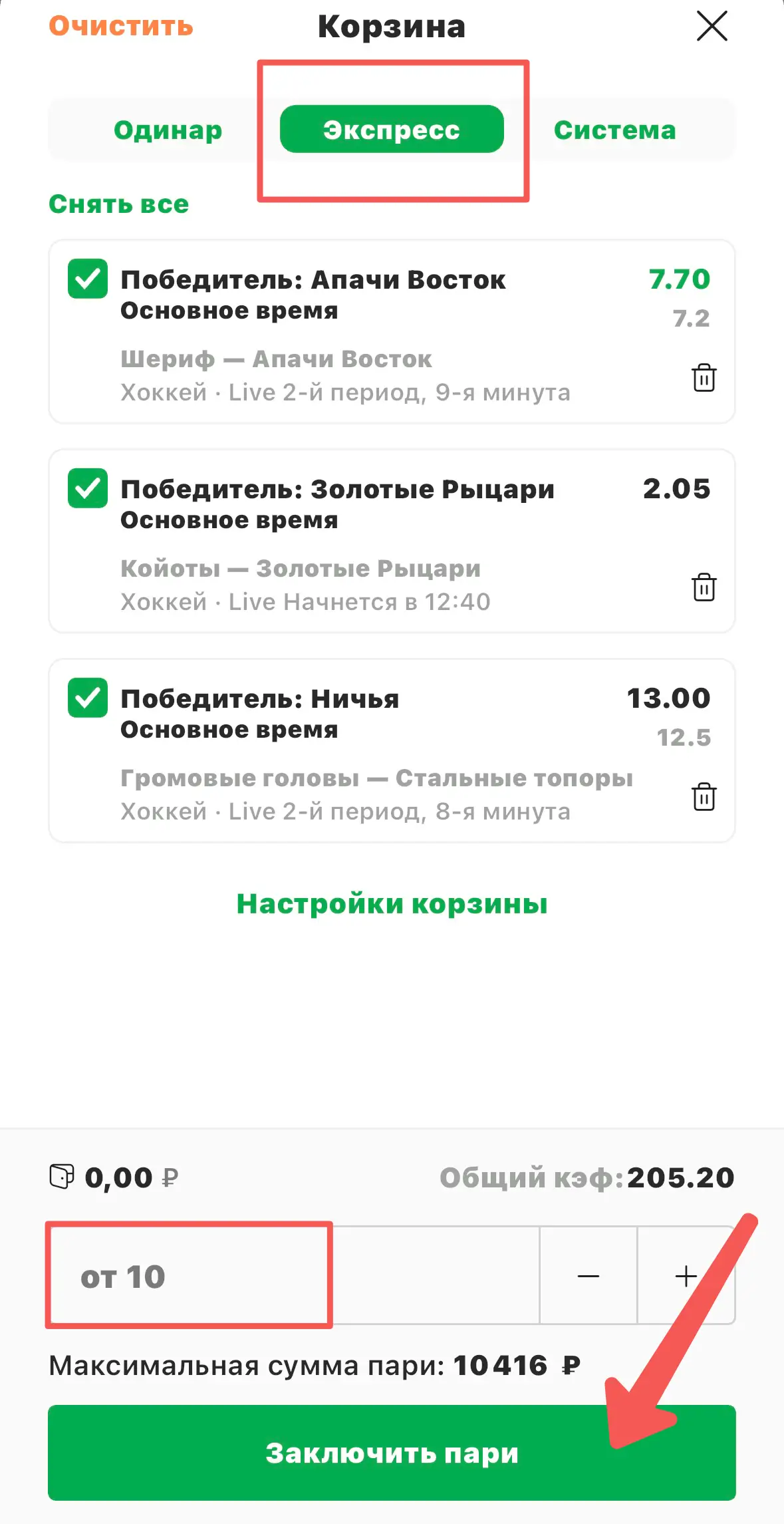Image resolution: width=784 pixels, height=1524 pixels.
Task: Delete the Ничья bet using trash icon
Action: [703, 797]
